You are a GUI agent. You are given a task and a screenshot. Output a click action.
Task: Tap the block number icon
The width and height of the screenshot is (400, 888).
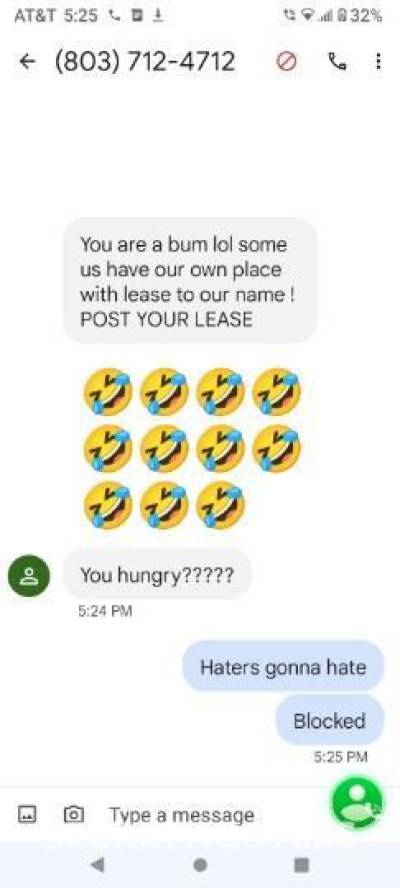286,62
